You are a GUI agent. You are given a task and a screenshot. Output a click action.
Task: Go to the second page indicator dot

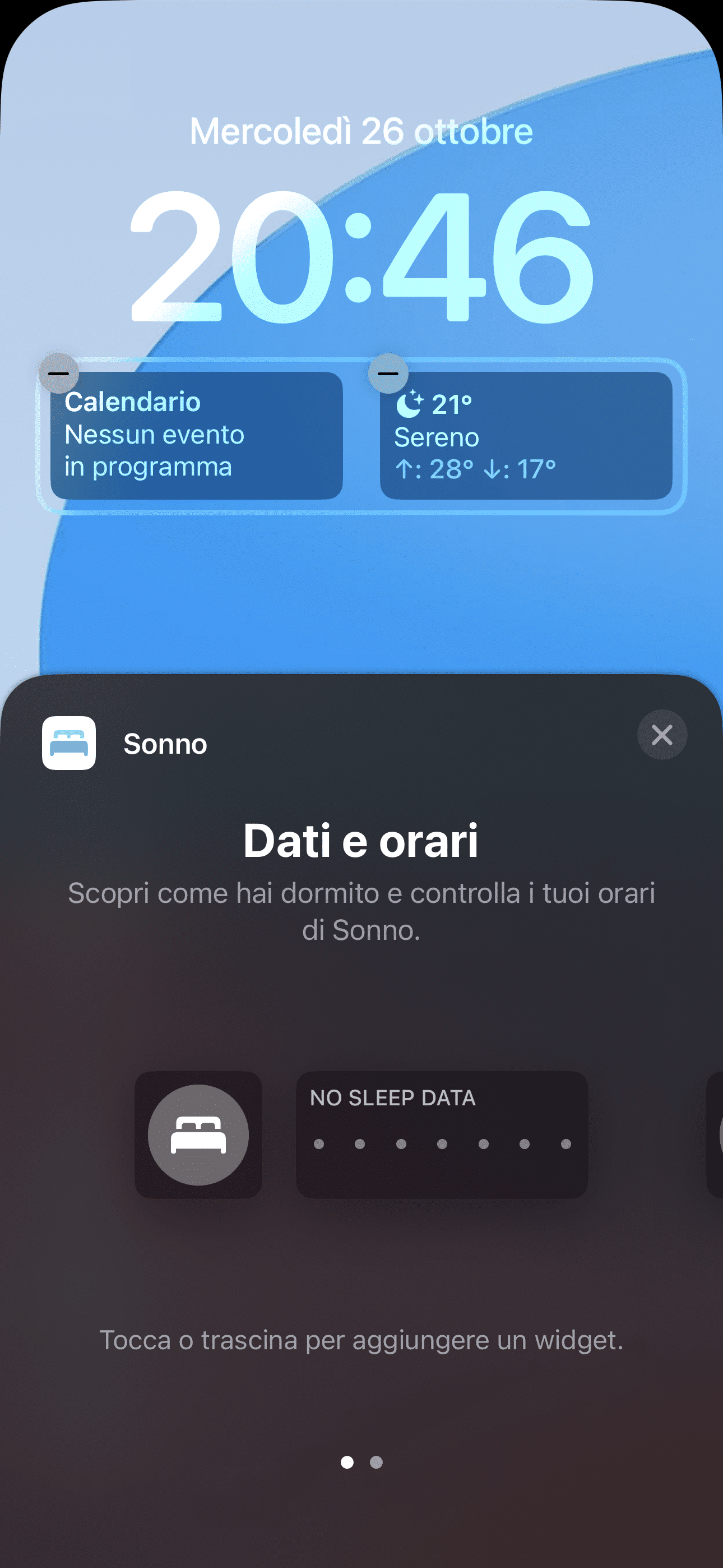[x=376, y=1462]
